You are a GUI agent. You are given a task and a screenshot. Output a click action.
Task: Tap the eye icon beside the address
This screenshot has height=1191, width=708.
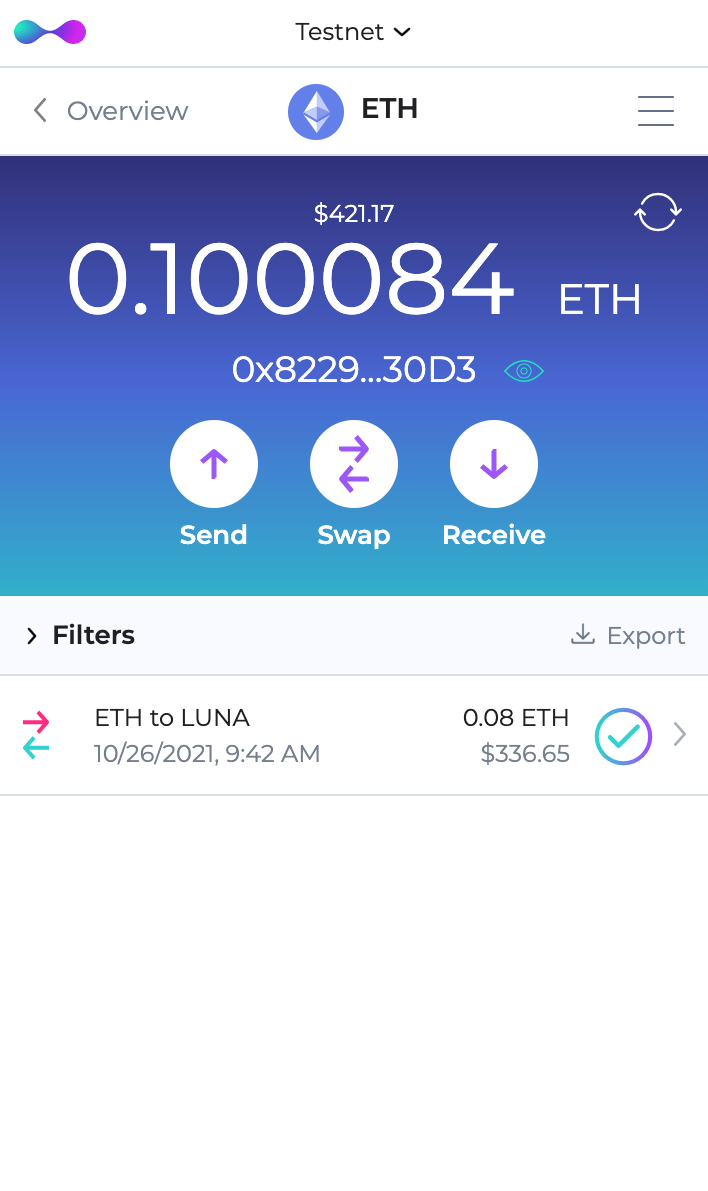tap(524, 372)
